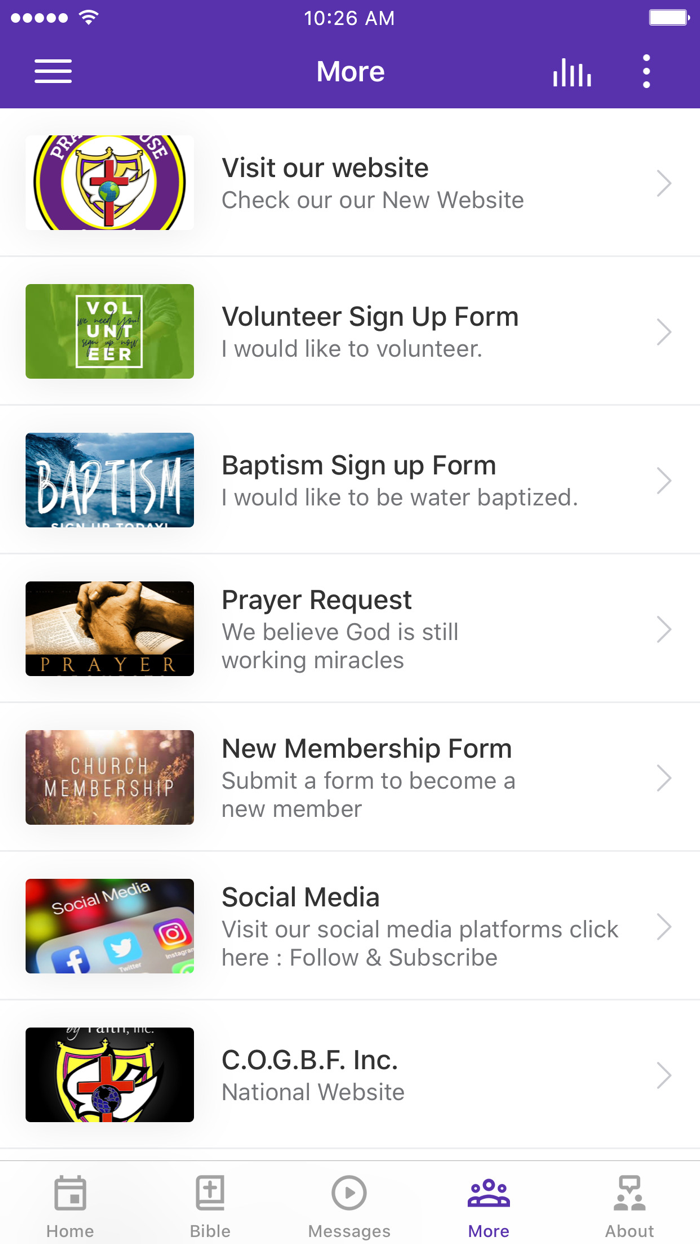Open the Volunteer Sign Up Form
700x1244 pixels.
pos(350,331)
